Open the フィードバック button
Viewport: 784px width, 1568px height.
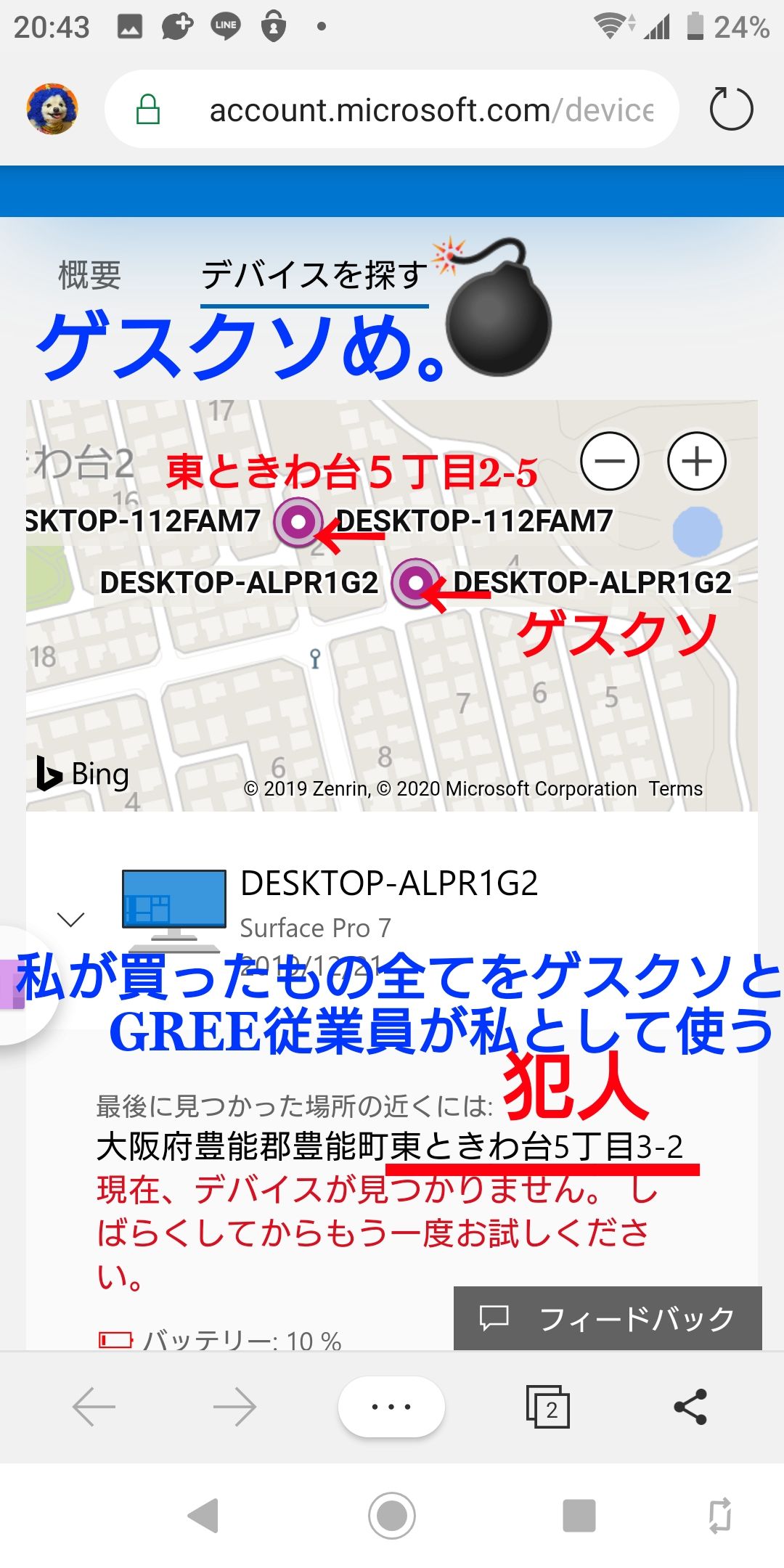point(608,1318)
